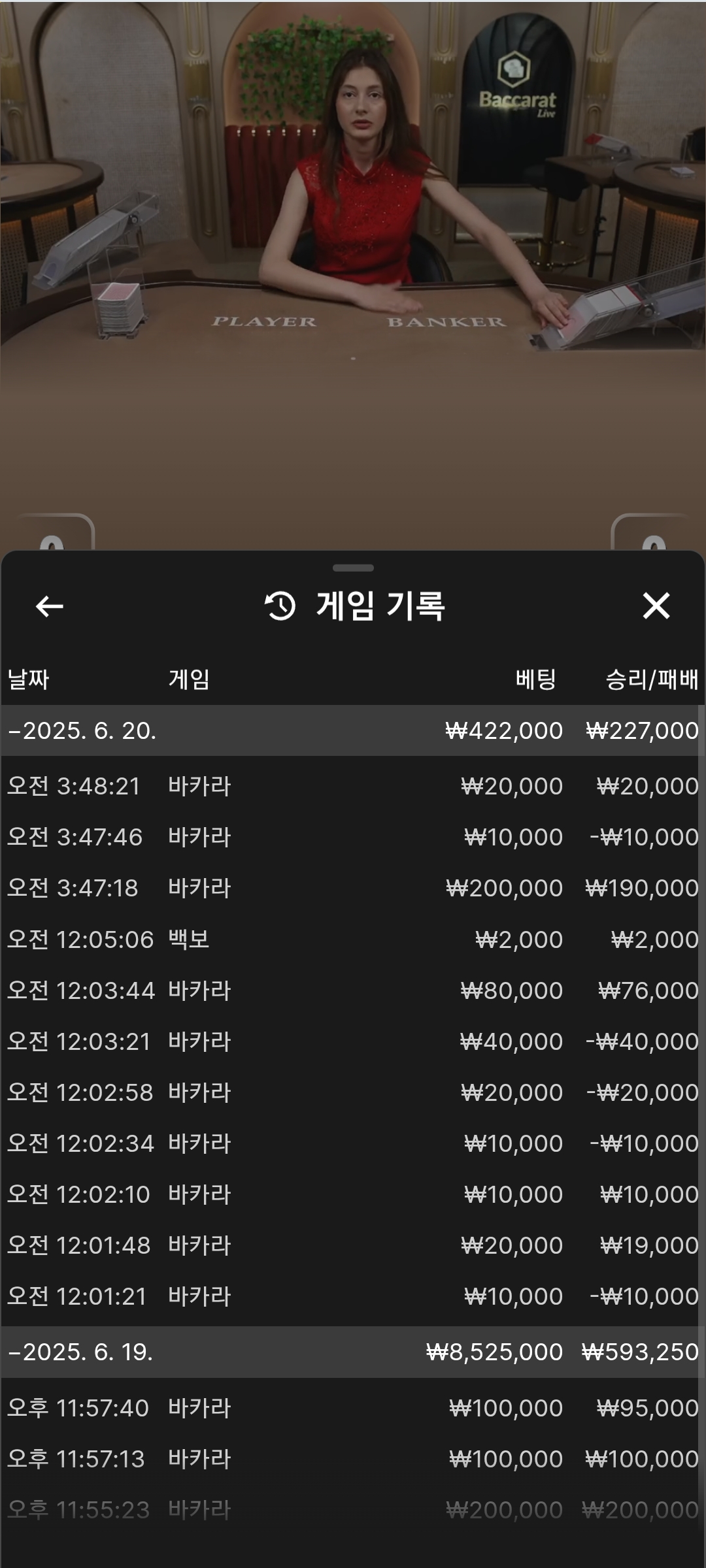Viewport: 706px width, 1568px height.
Task: Open the 오전 12:01:21 바카라 record
Action: [353, 1296]
